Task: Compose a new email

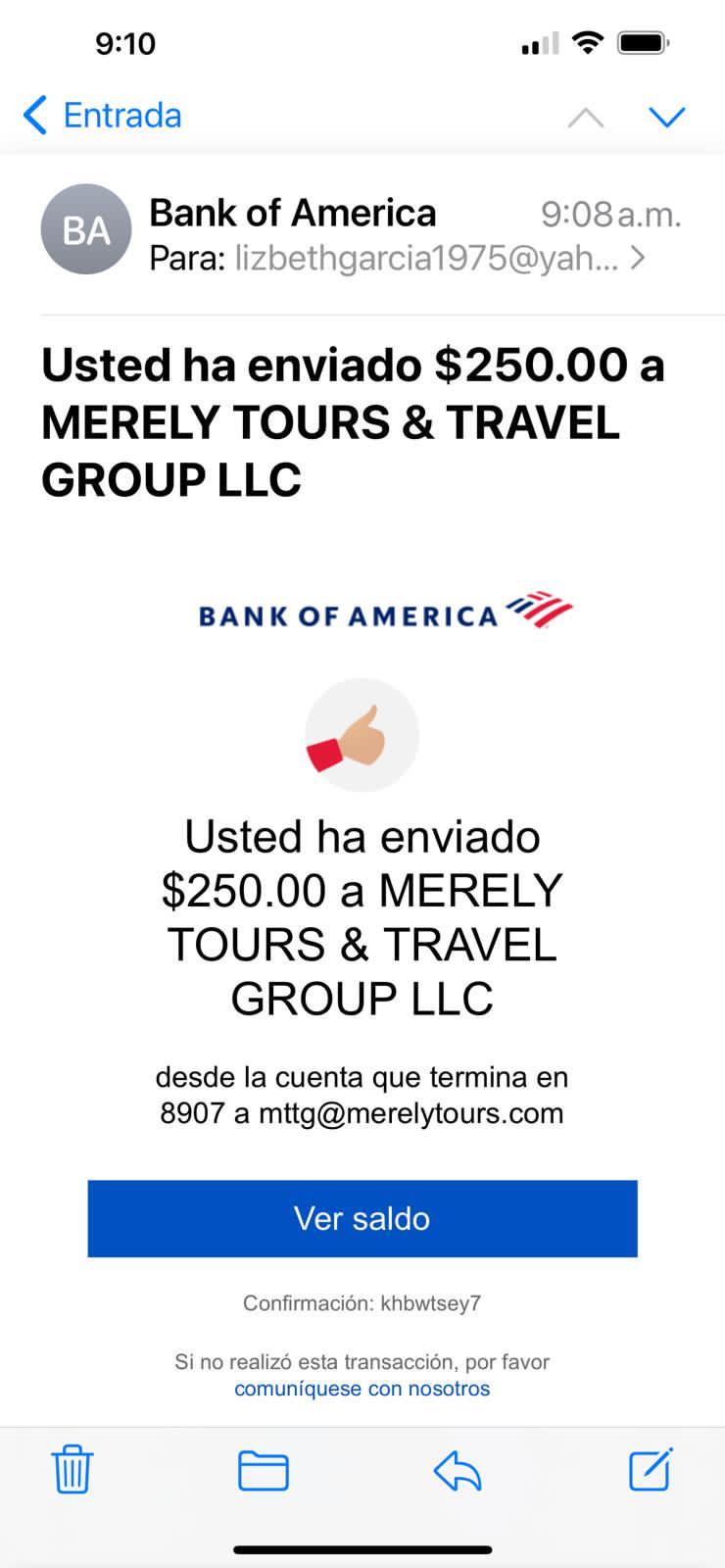Action: pos(651,1468)
